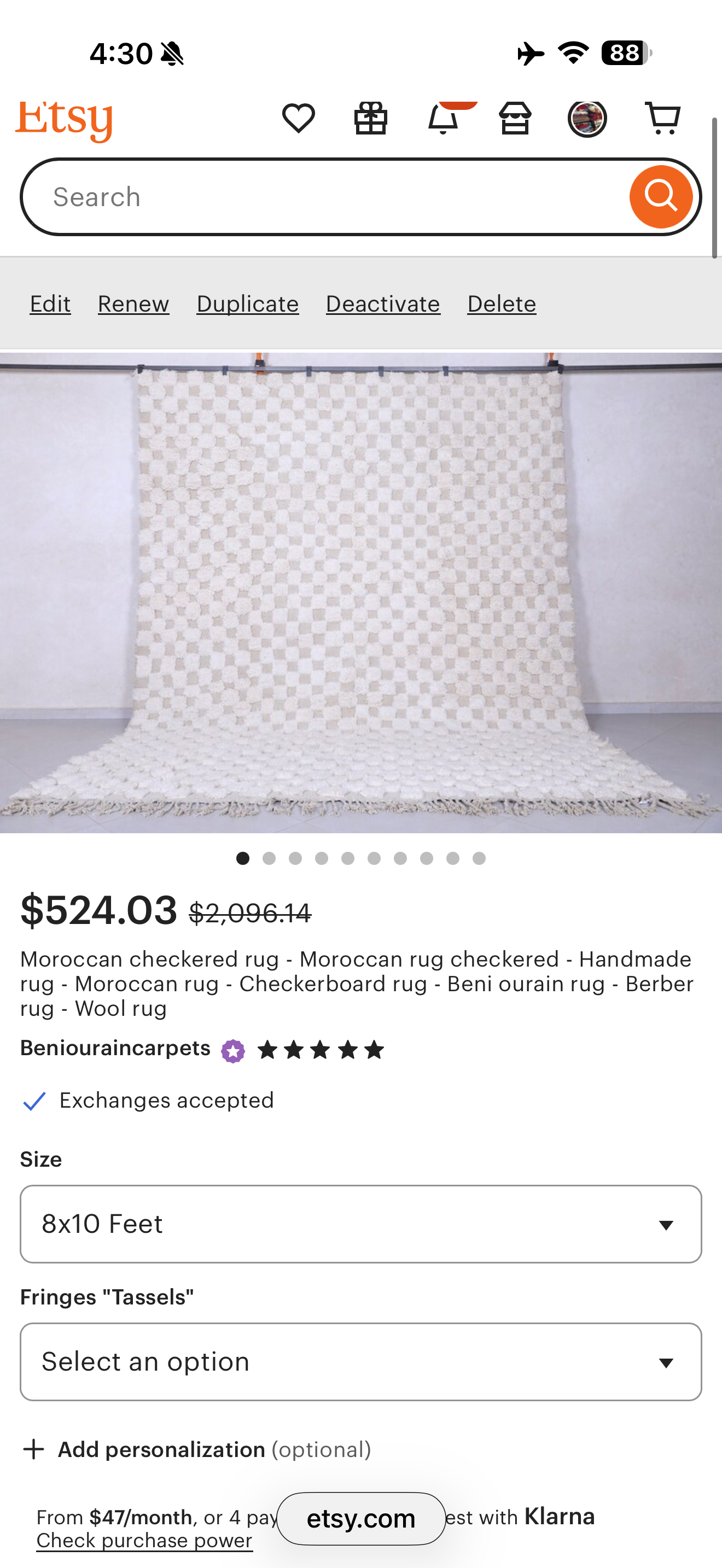Expand Add personalization
The image size is (722, 1568).
click(x=161, y=1450)
